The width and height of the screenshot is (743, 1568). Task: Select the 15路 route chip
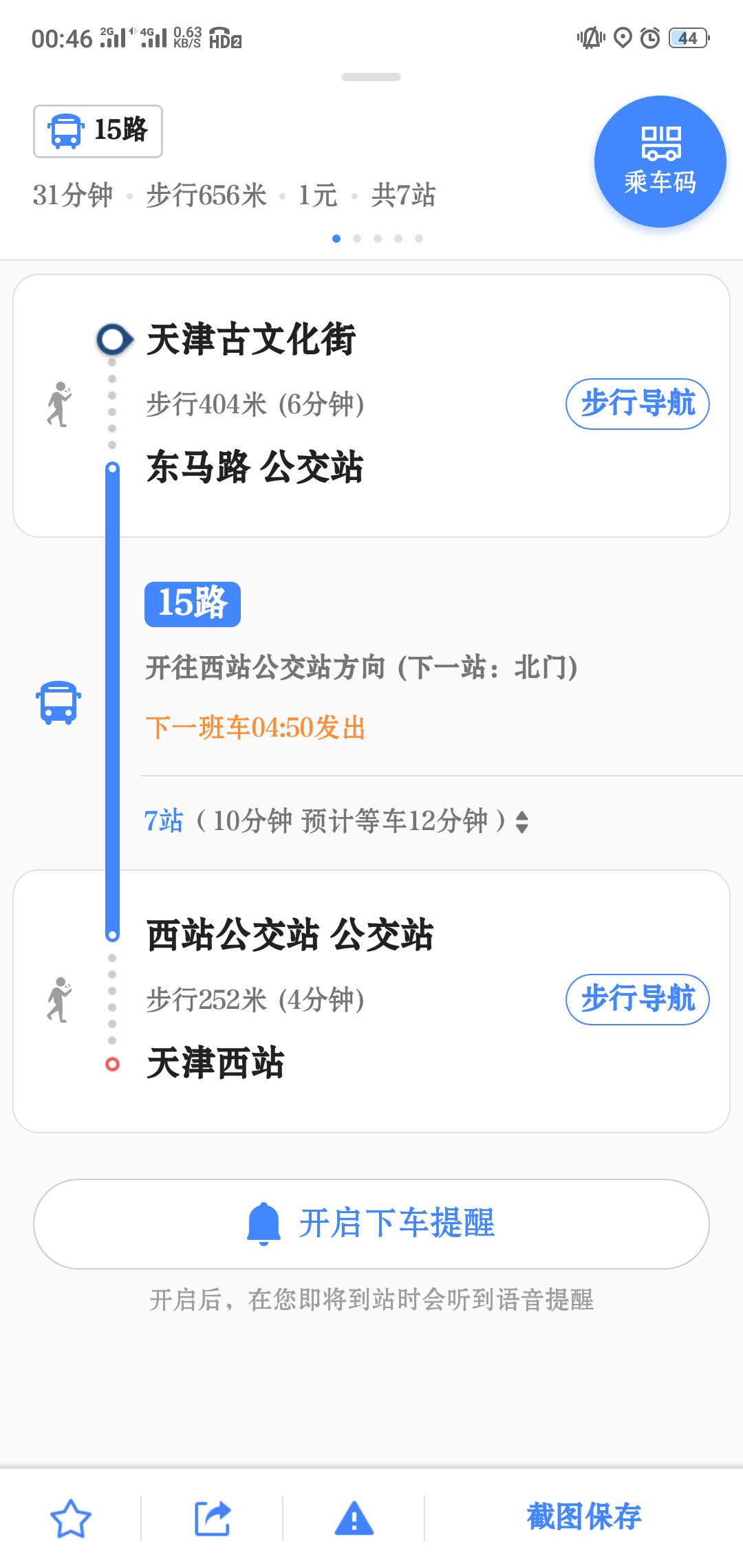98,131
